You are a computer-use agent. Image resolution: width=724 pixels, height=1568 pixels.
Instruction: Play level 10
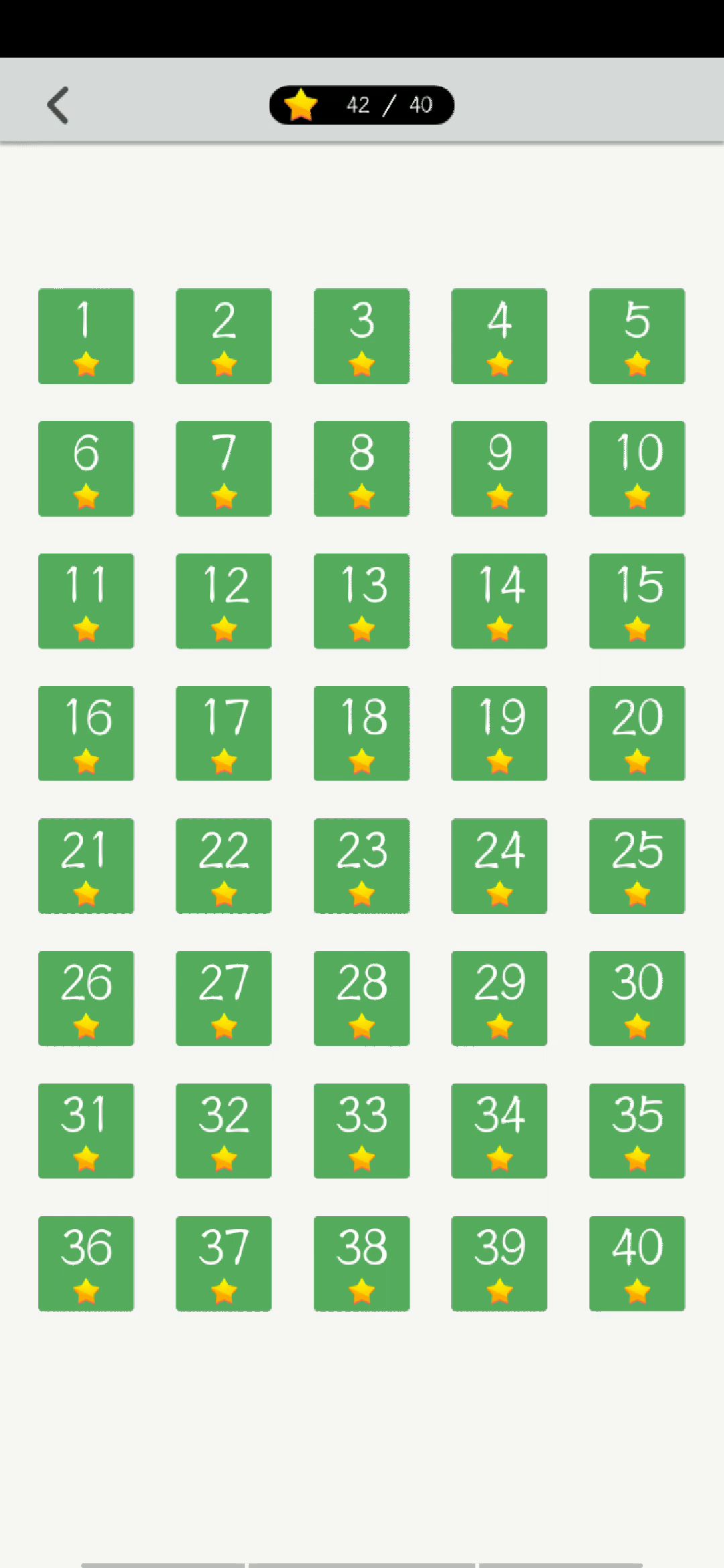pos(637,468)
